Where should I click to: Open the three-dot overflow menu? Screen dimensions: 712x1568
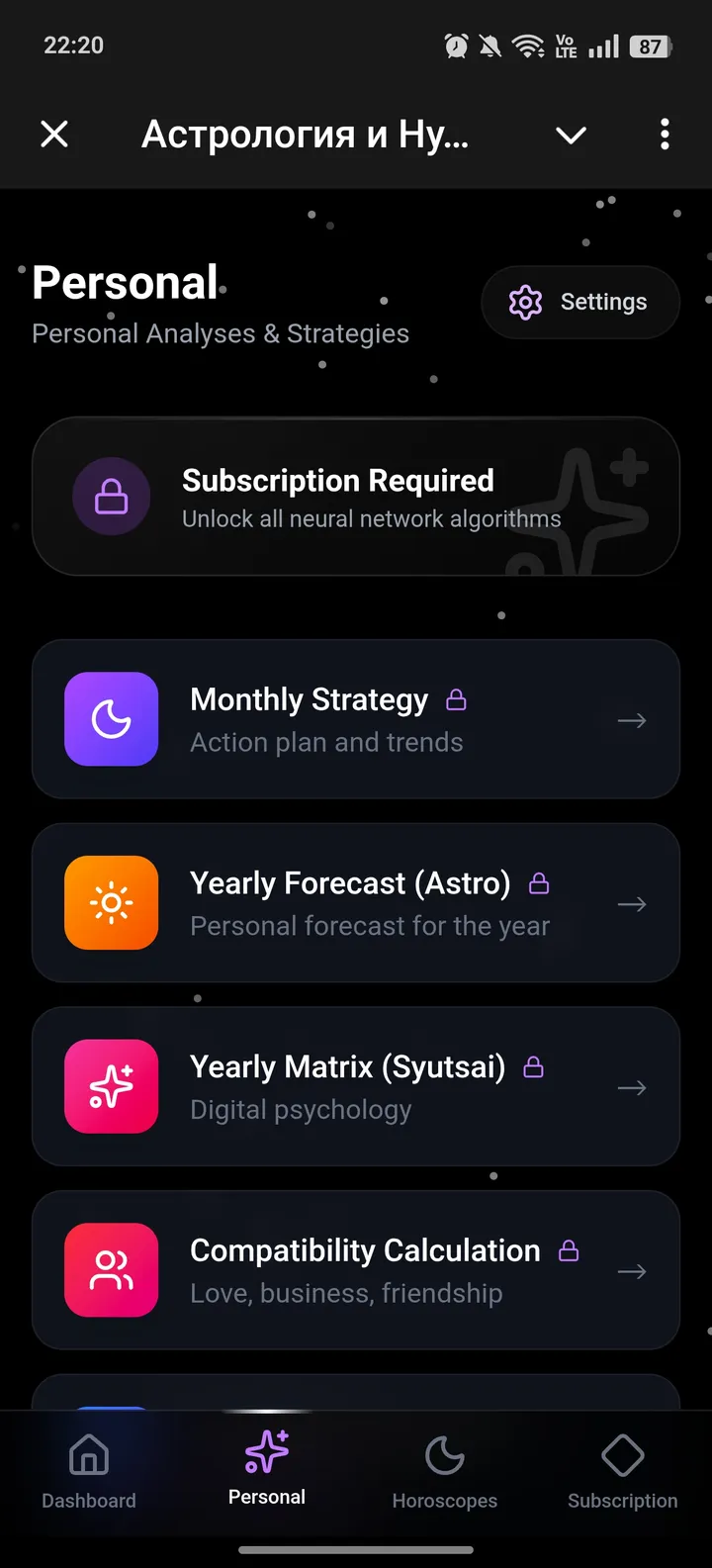665,134
